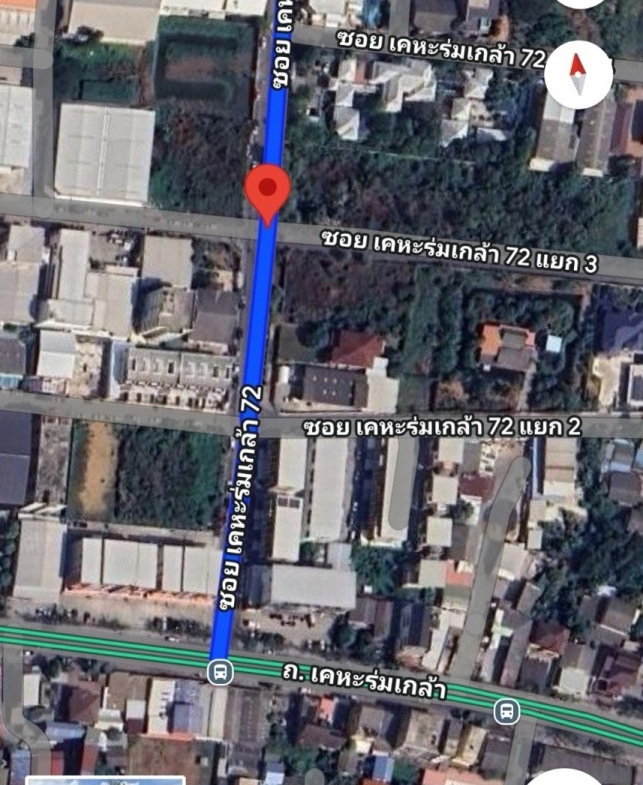This screenshot has height=785, width=643.
Task: Open the bus stop at the blue route's end
Action: [220, 671]
